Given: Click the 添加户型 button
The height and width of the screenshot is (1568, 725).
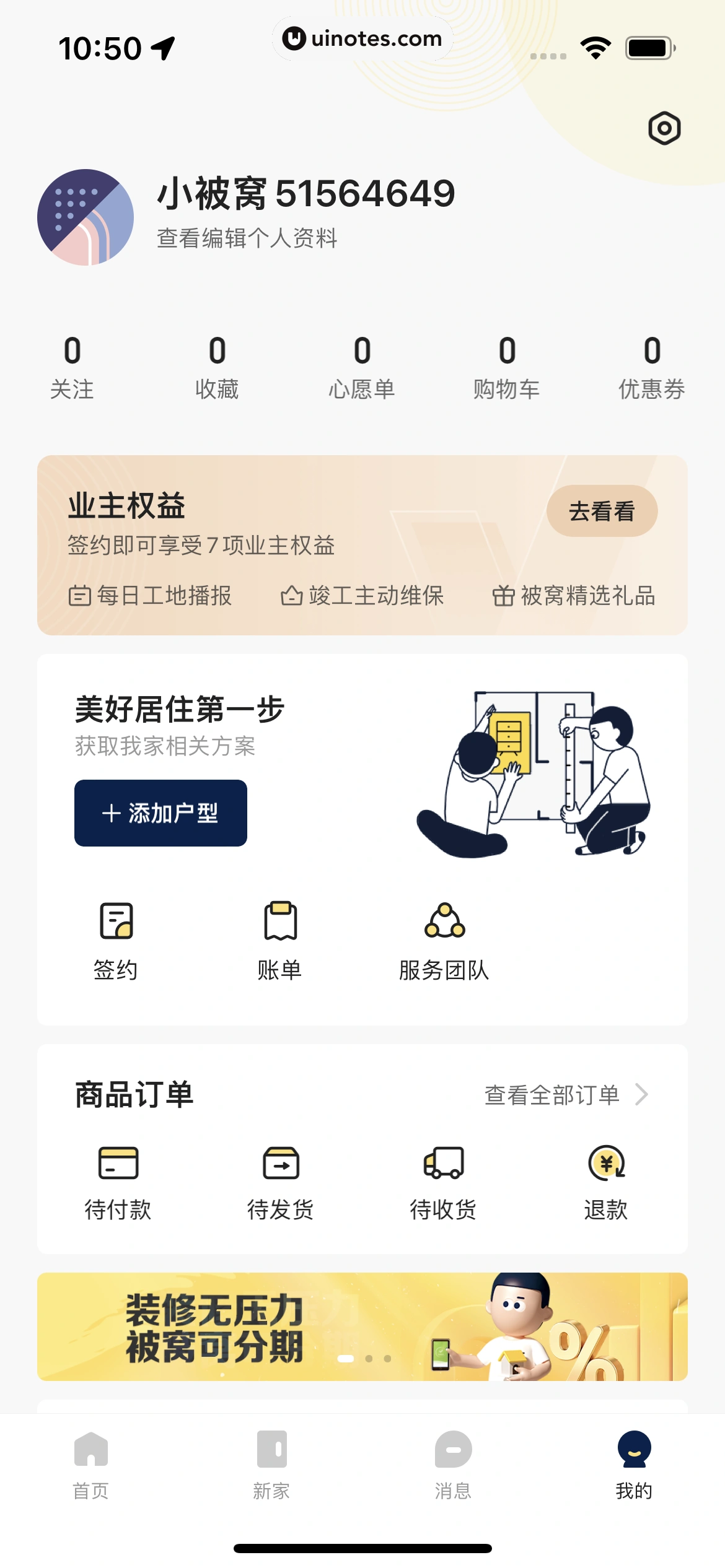Looking at the screenshot, I should coord(160,812).
